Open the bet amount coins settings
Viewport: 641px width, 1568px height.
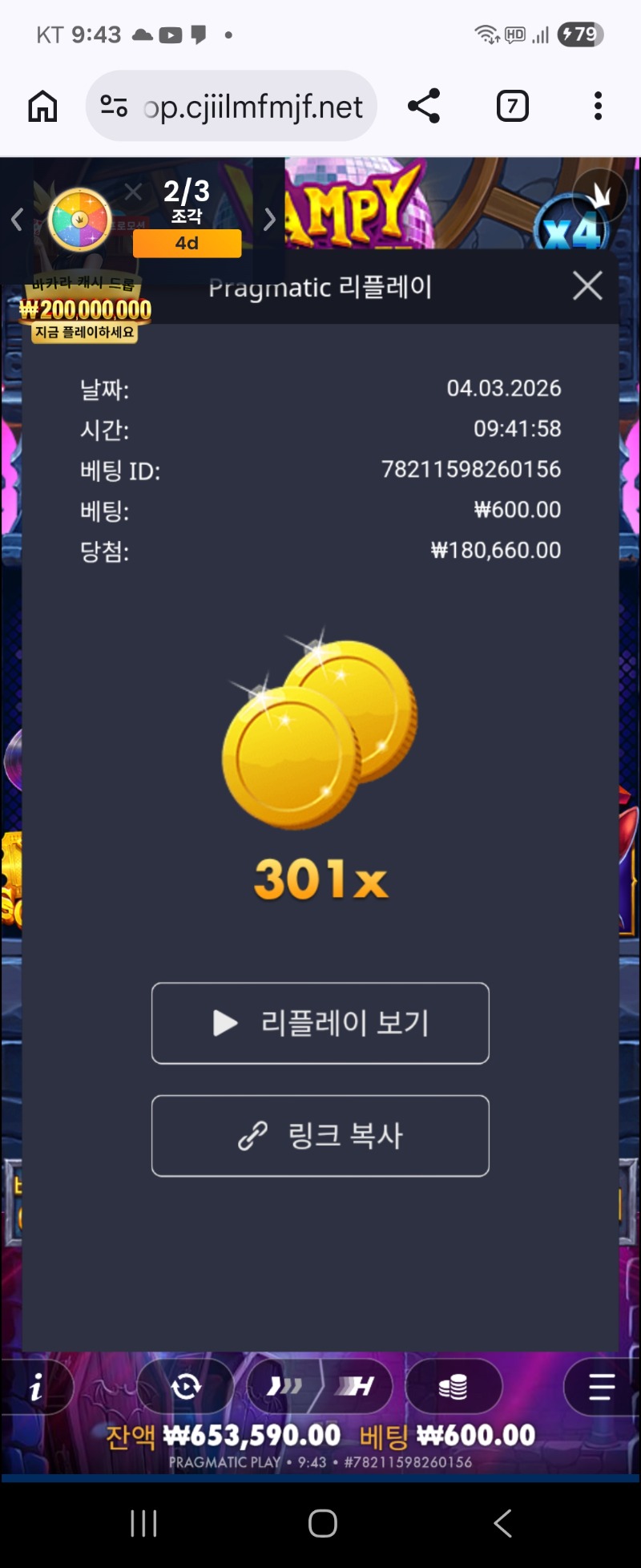click(x=454, y=1386)
